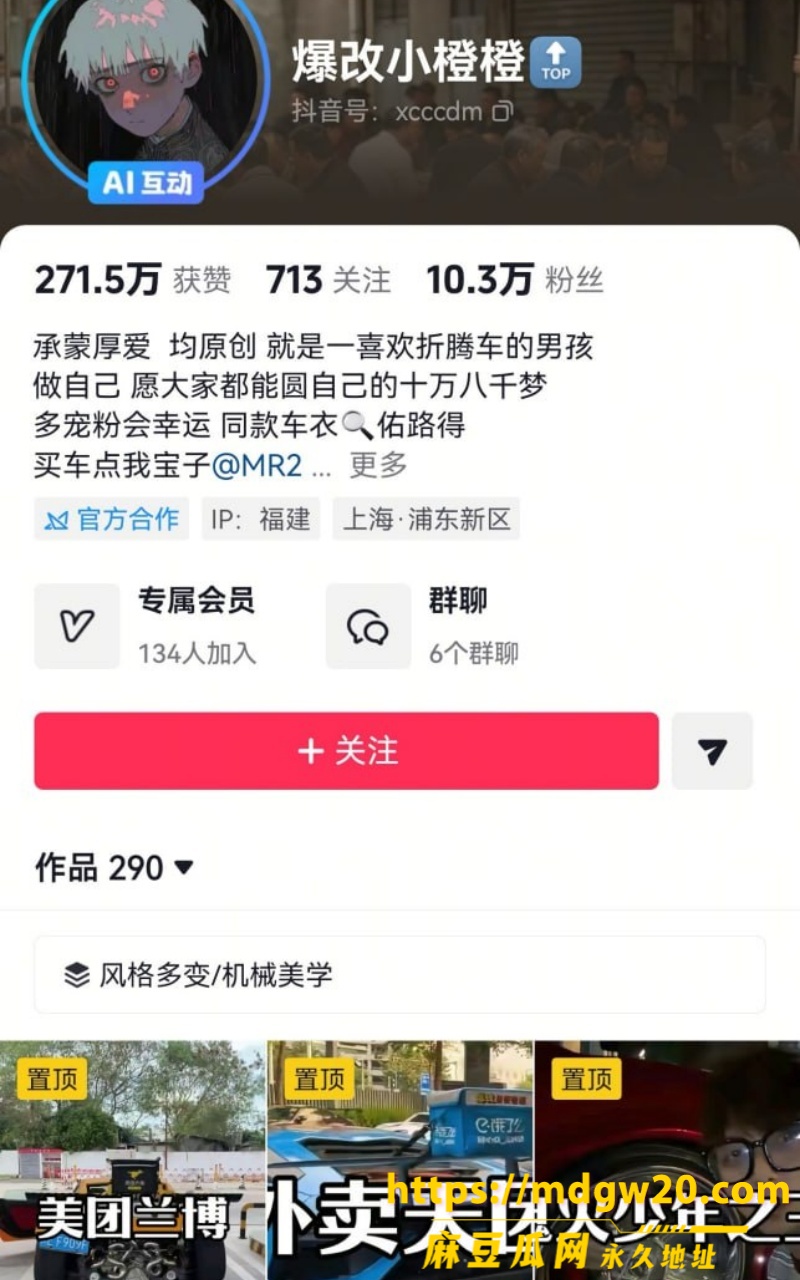View the 10.3万 粉丝 followers list
Image resolution: width=800 pixels, height=1280 pixels.
515,280
